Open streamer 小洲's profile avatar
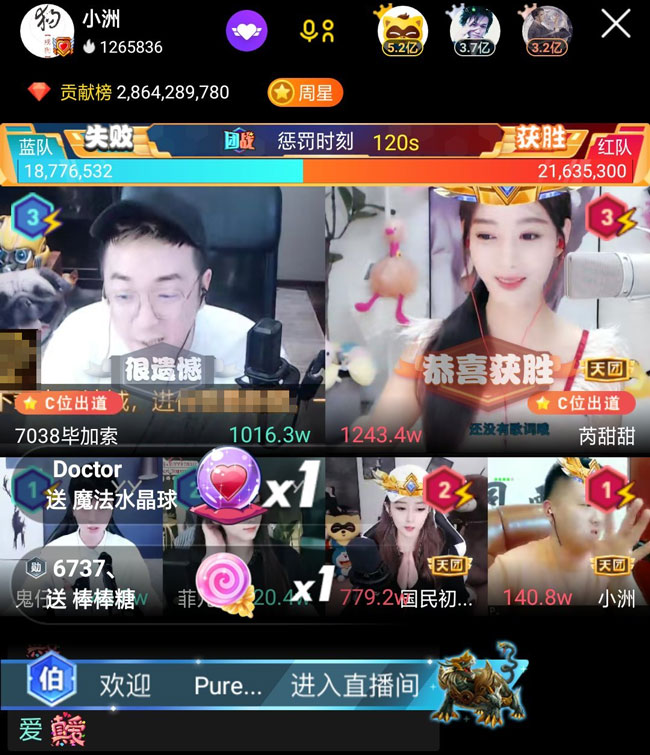This screenshot has width=650, height=755. (x=47, y=31)
